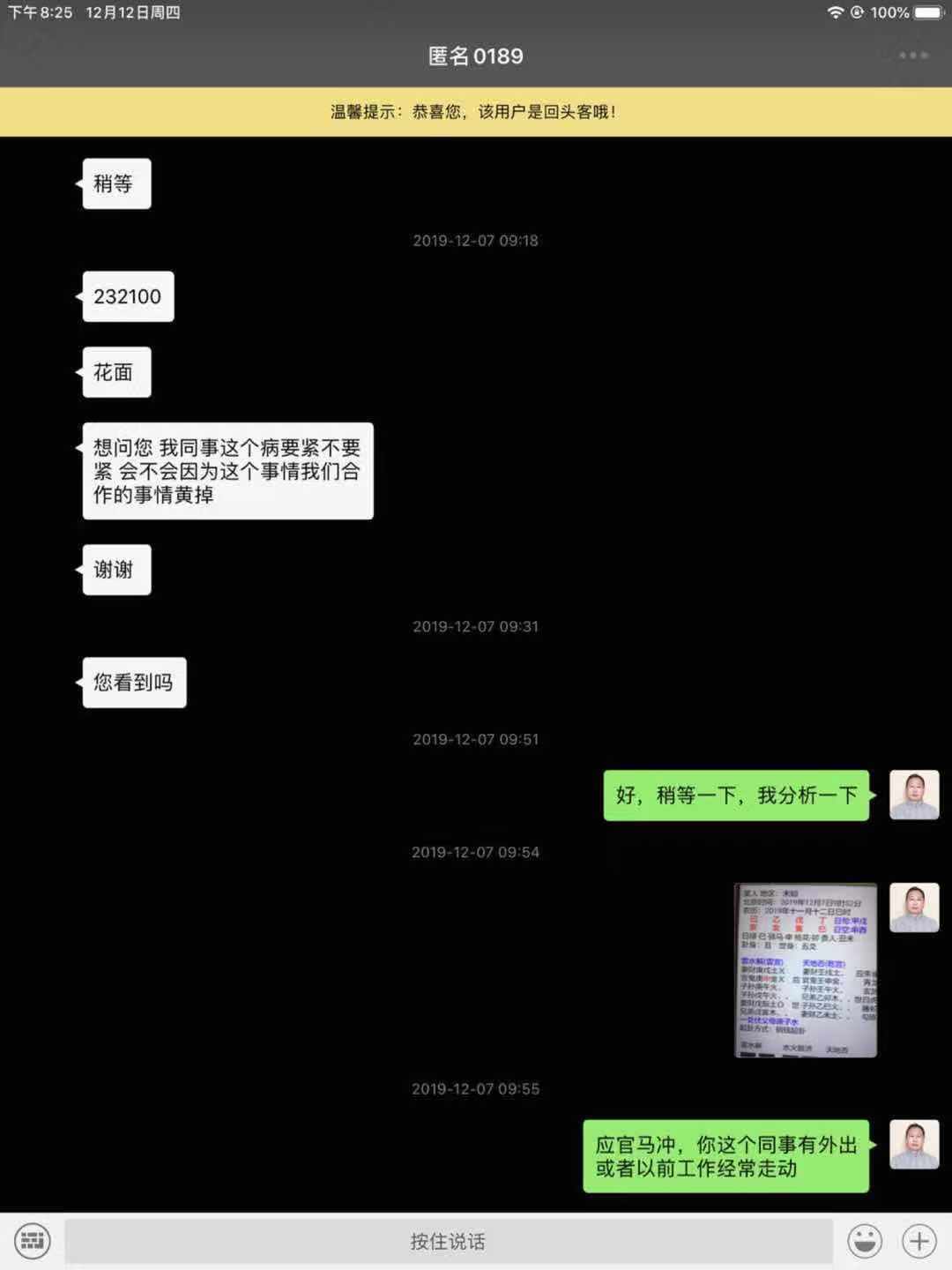The height and width of the screenshot is (1270, 952).
Task: Open avatar beside 好，稍等一下 message
Action: 913,795
